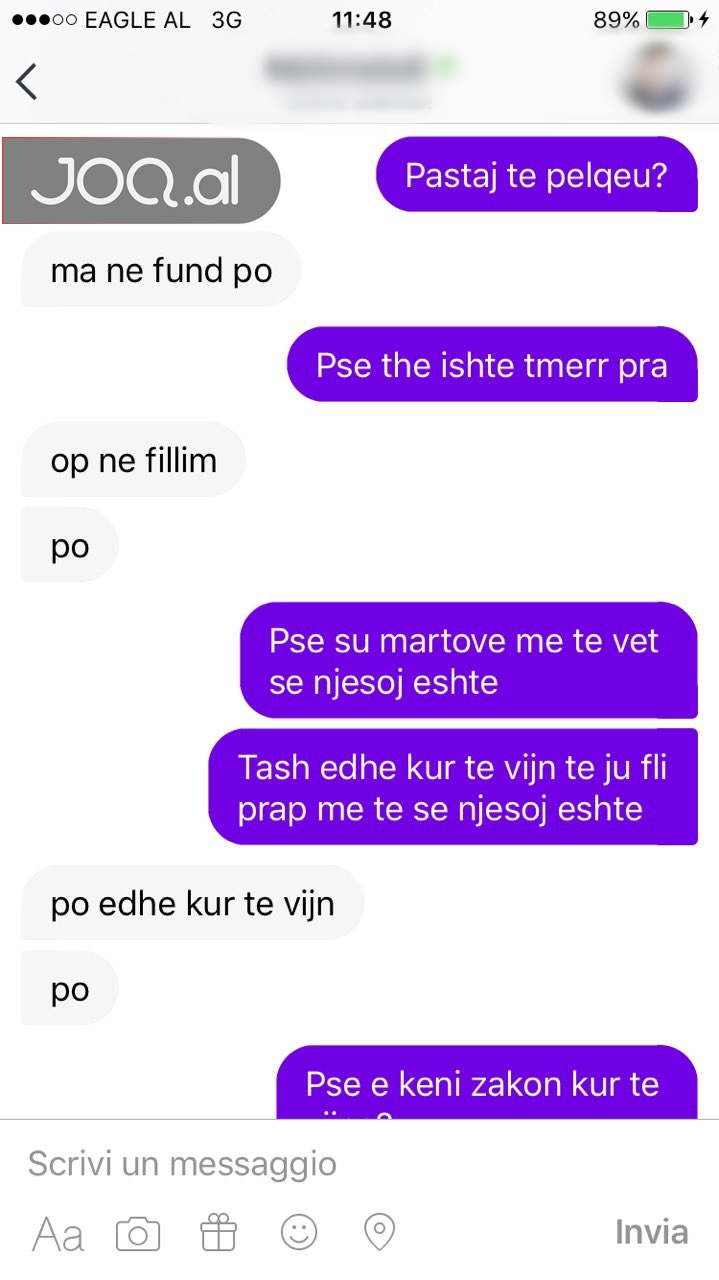Open text formatting with the Aa icon
This screenshot has width=719, height=1280.
(58, 1235)
